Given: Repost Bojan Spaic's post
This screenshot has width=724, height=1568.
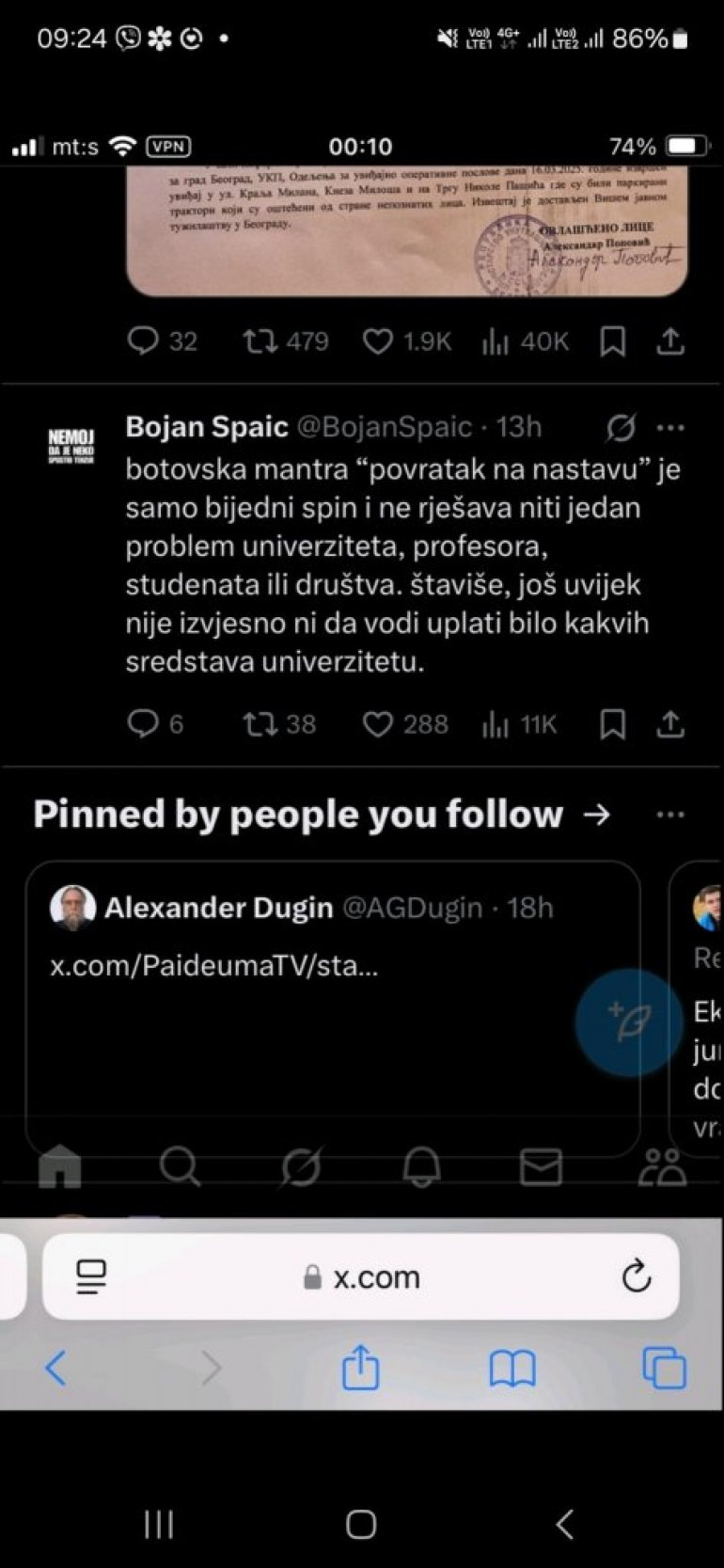Looking at the screenshot, I should click(x=260, y=724).
